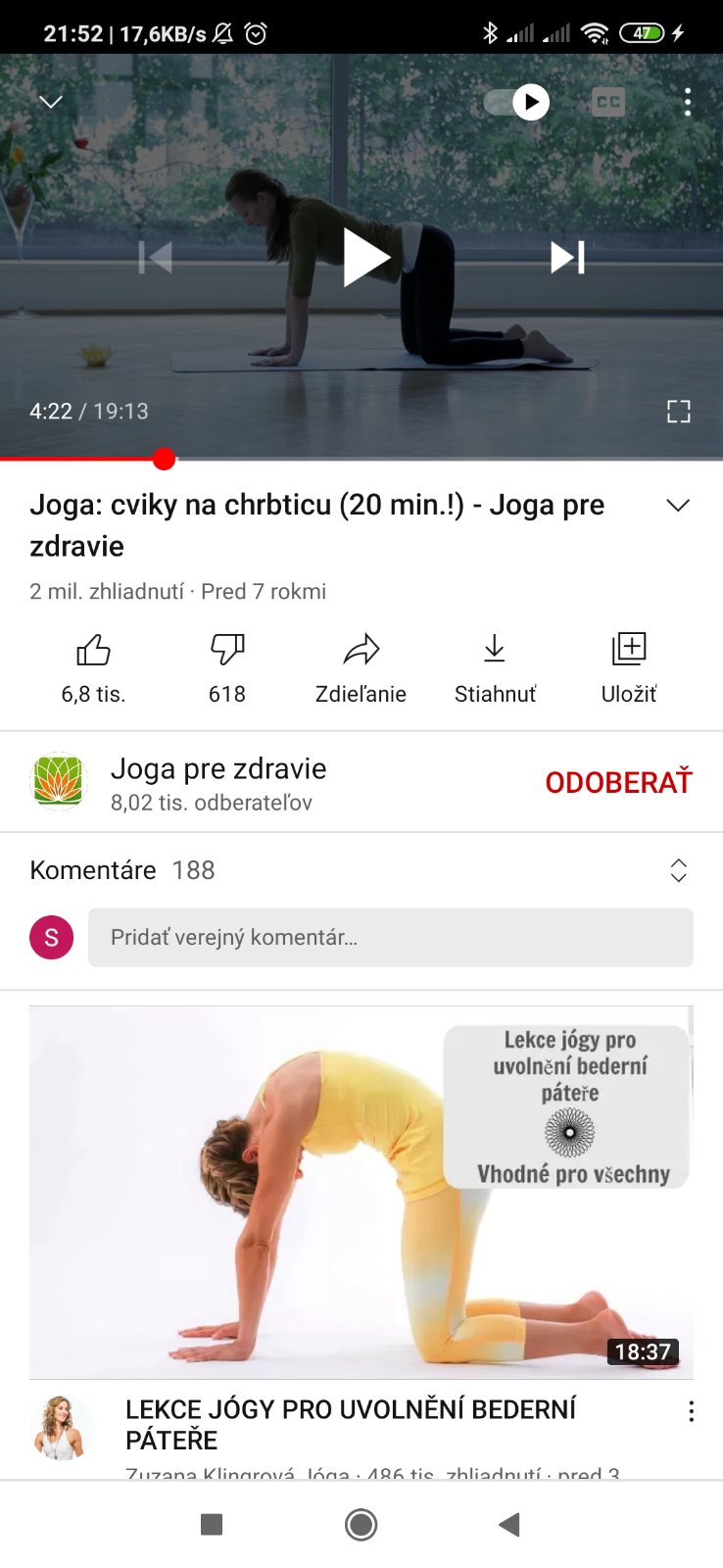Turn on closed captions
723x1568 pixels.
608,102
